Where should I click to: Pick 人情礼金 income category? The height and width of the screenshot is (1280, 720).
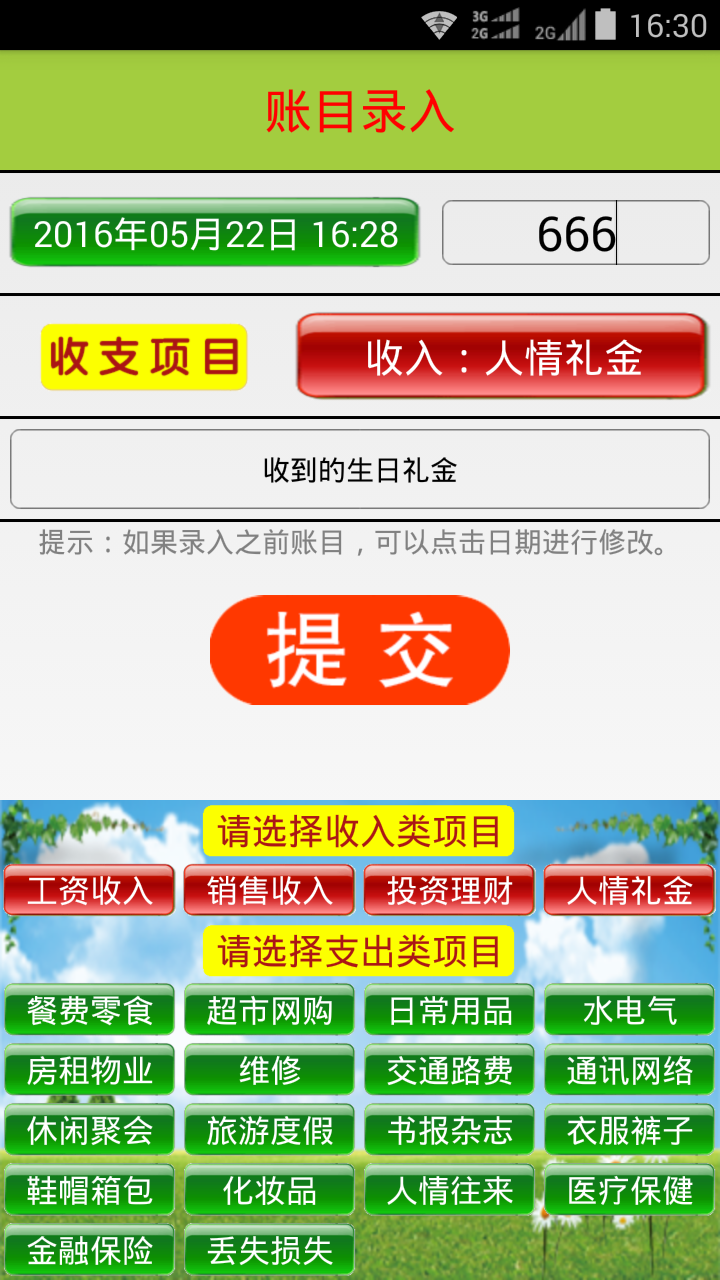(629, 890)
